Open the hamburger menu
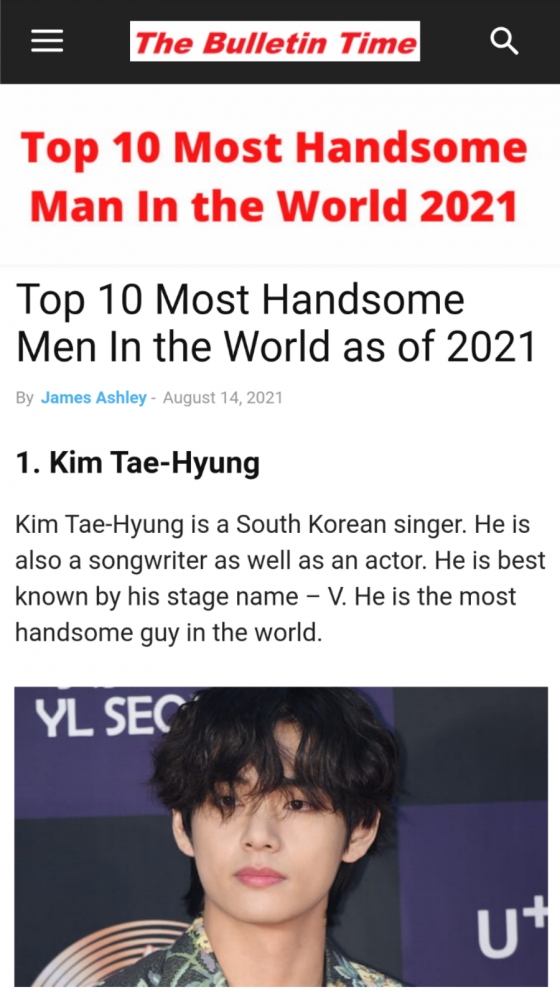The width and height of the screenshot is (560, 992). pos(47,42)
